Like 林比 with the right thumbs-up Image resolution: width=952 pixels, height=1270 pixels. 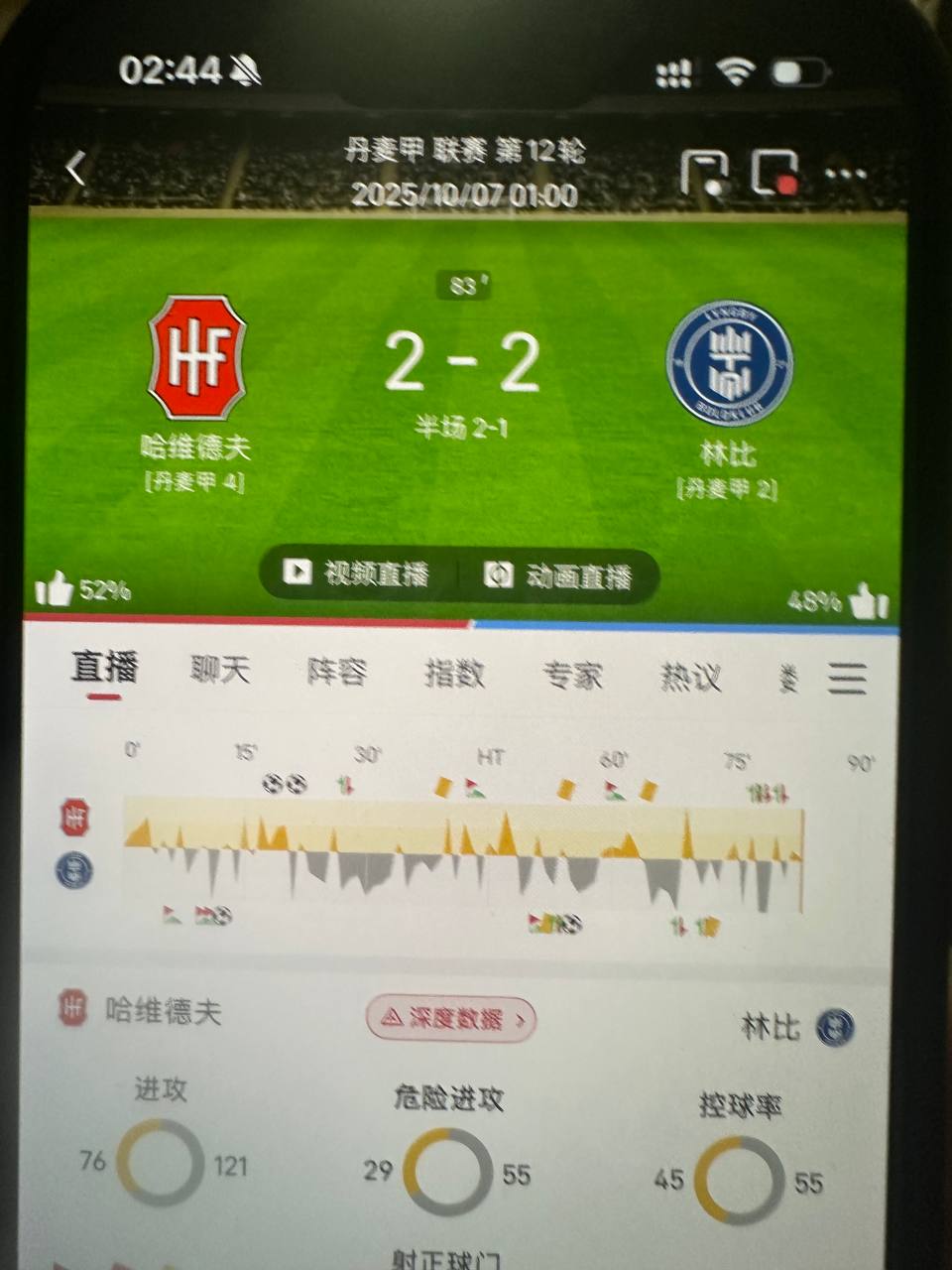(x=870, y=600)
